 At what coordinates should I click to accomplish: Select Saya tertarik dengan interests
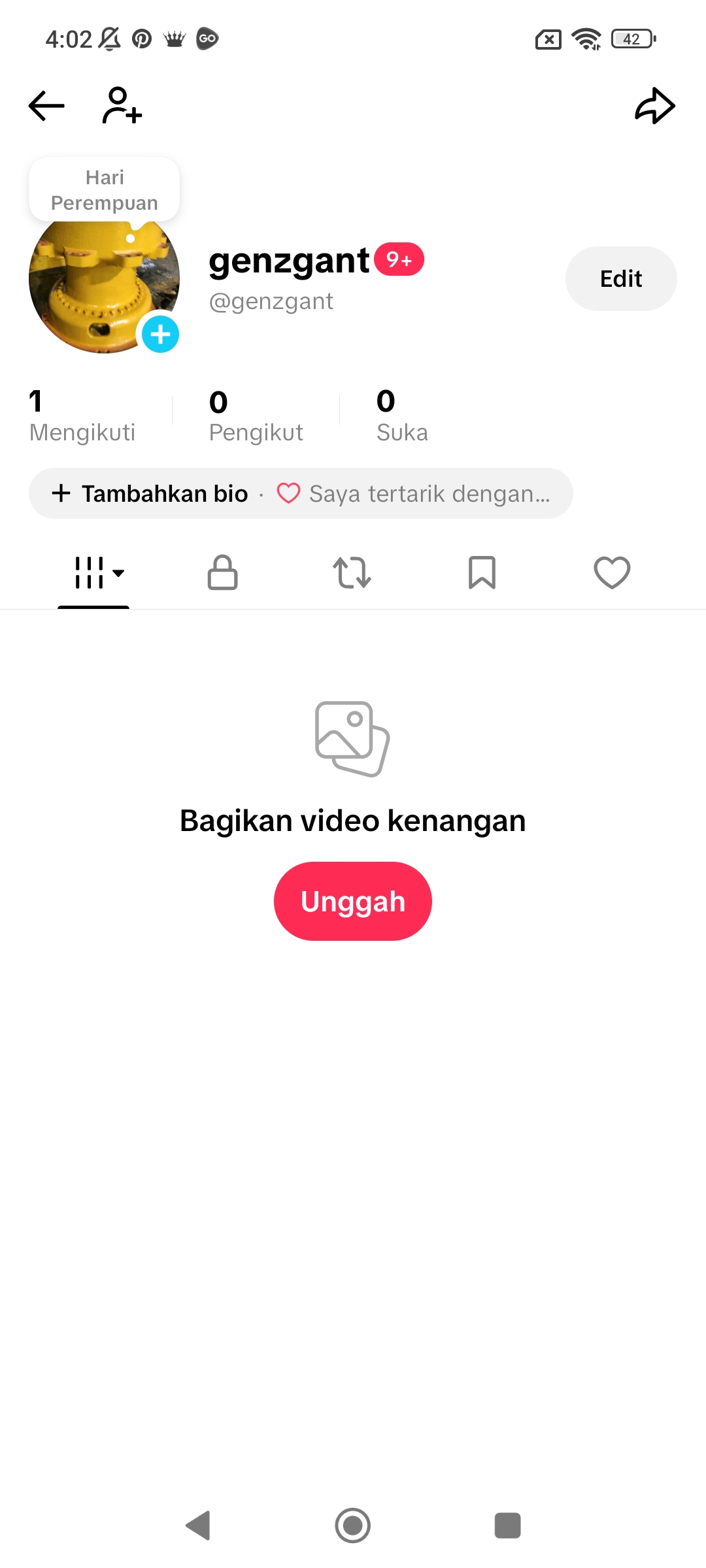418,494
